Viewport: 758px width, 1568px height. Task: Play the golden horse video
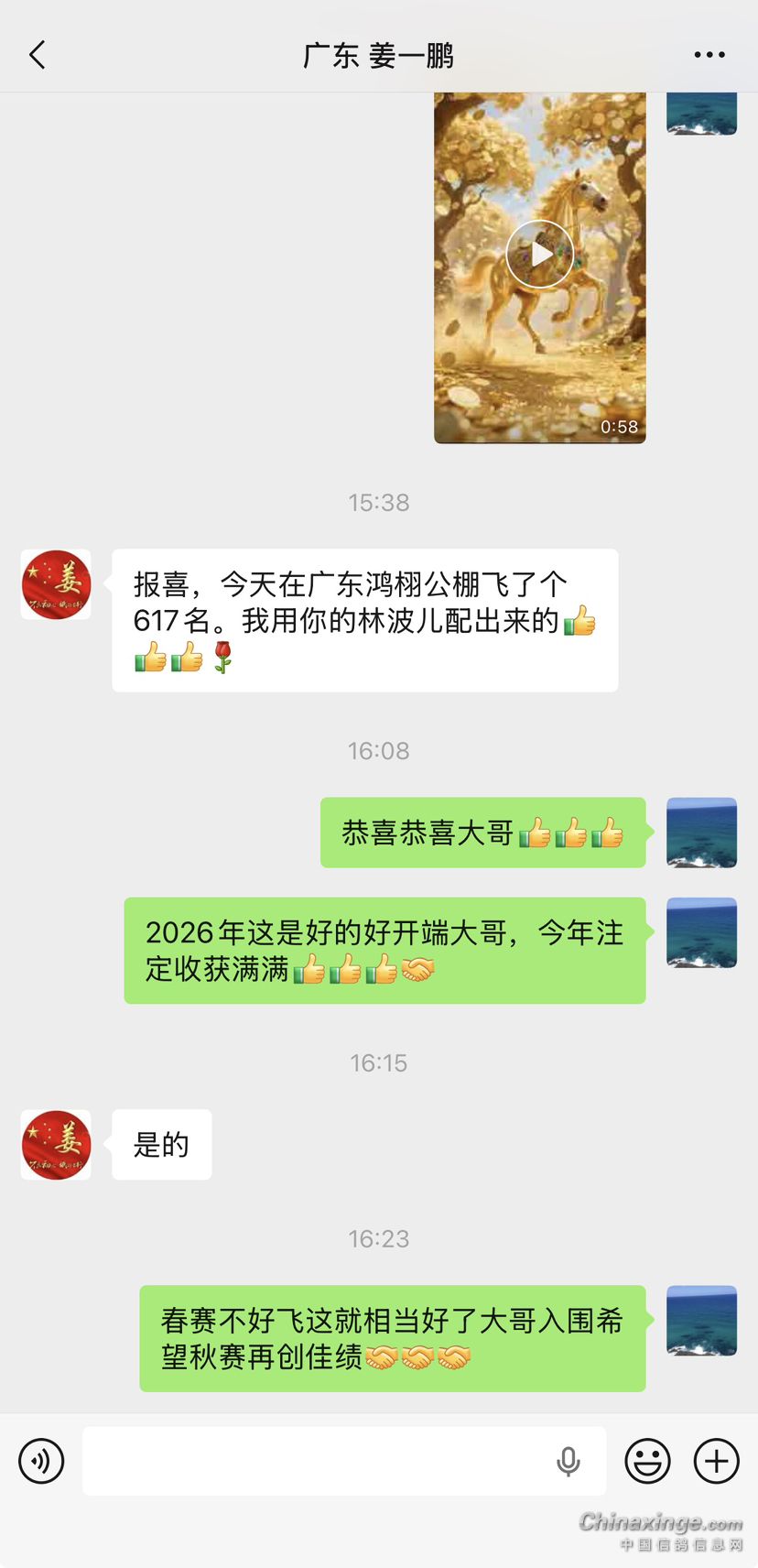[x=540, y=255]
